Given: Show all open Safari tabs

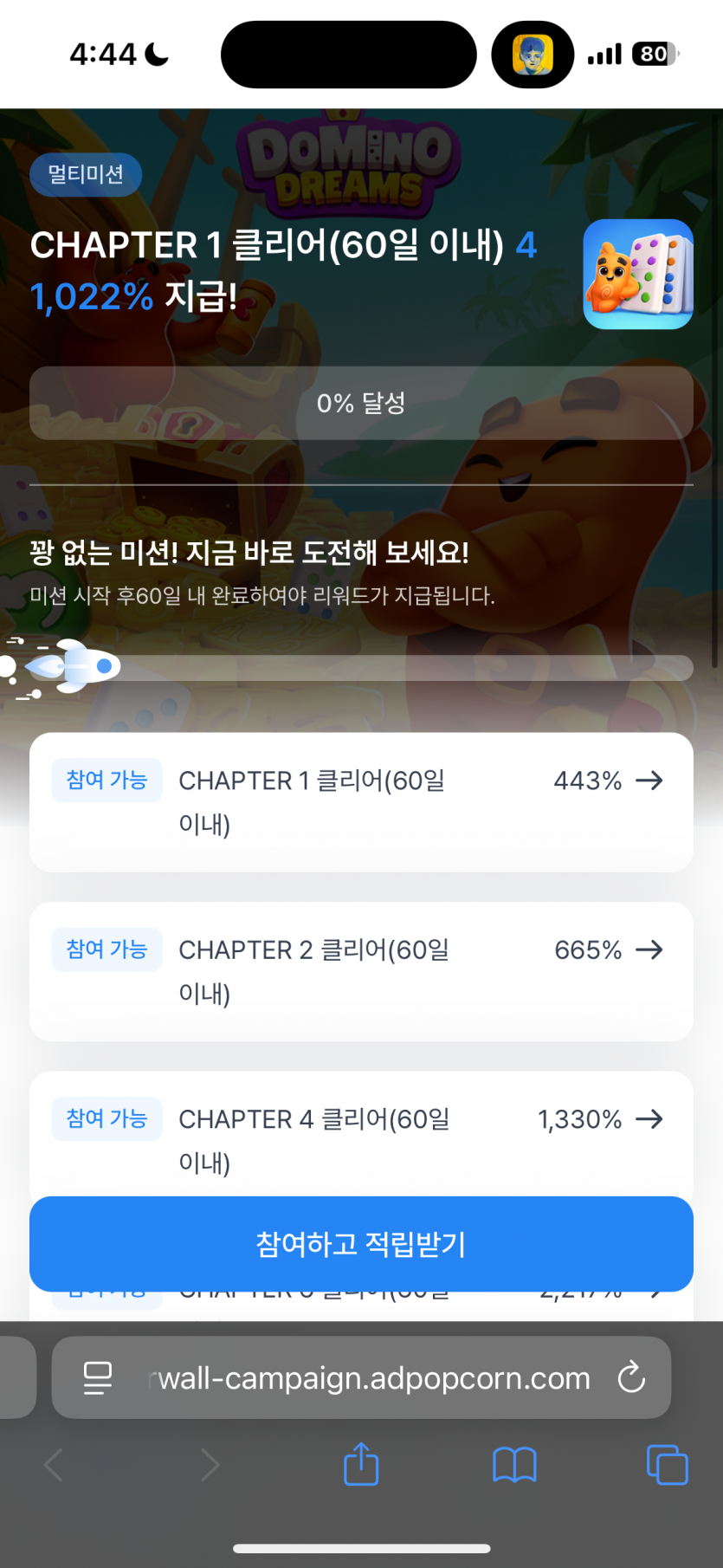Looking at the screenshot, I should tap(667, 1465).
